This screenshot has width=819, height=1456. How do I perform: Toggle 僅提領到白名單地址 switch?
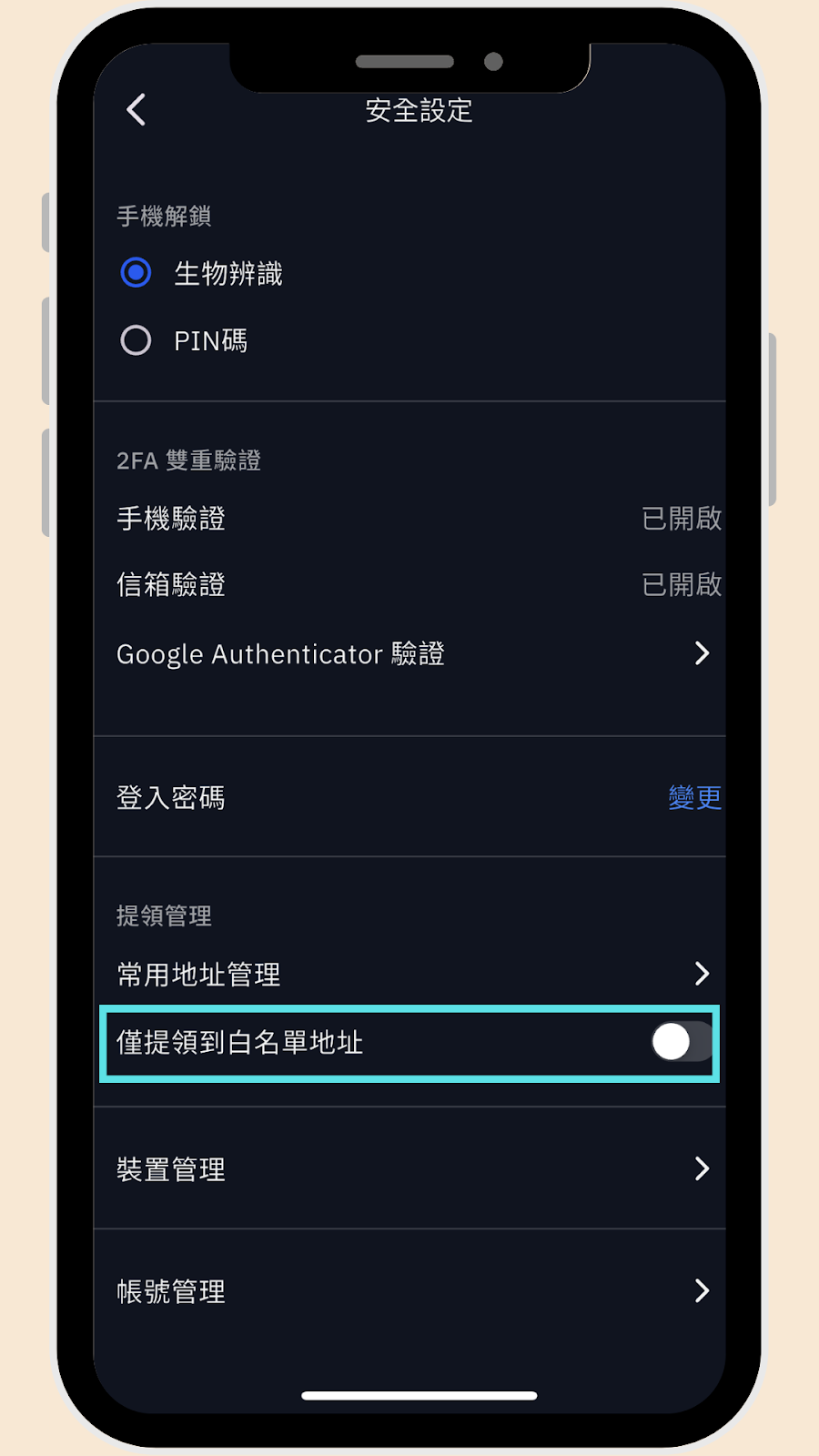[x=681, y=1042]
